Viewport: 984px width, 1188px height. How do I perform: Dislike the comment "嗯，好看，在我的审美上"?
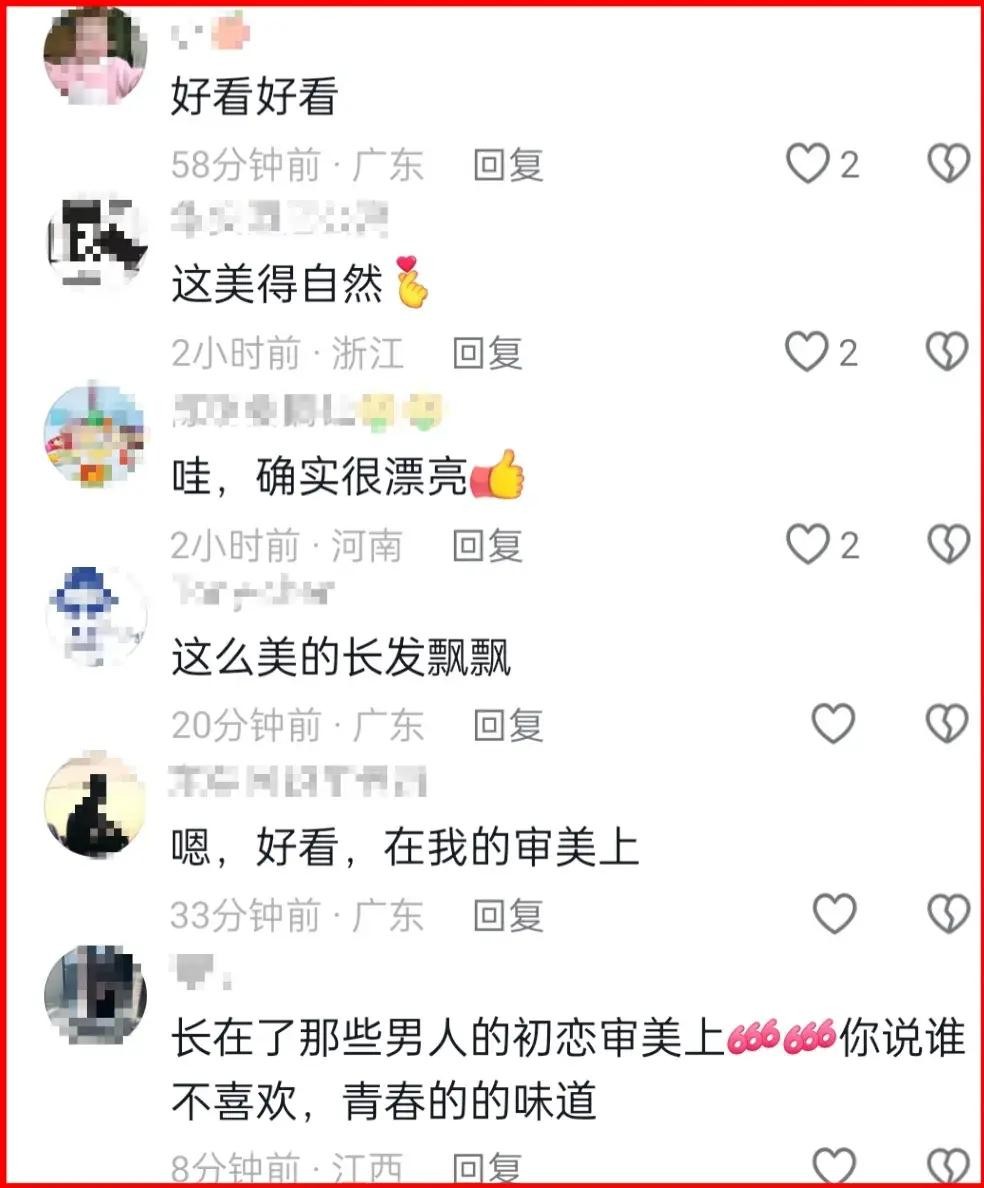point(948,914)
